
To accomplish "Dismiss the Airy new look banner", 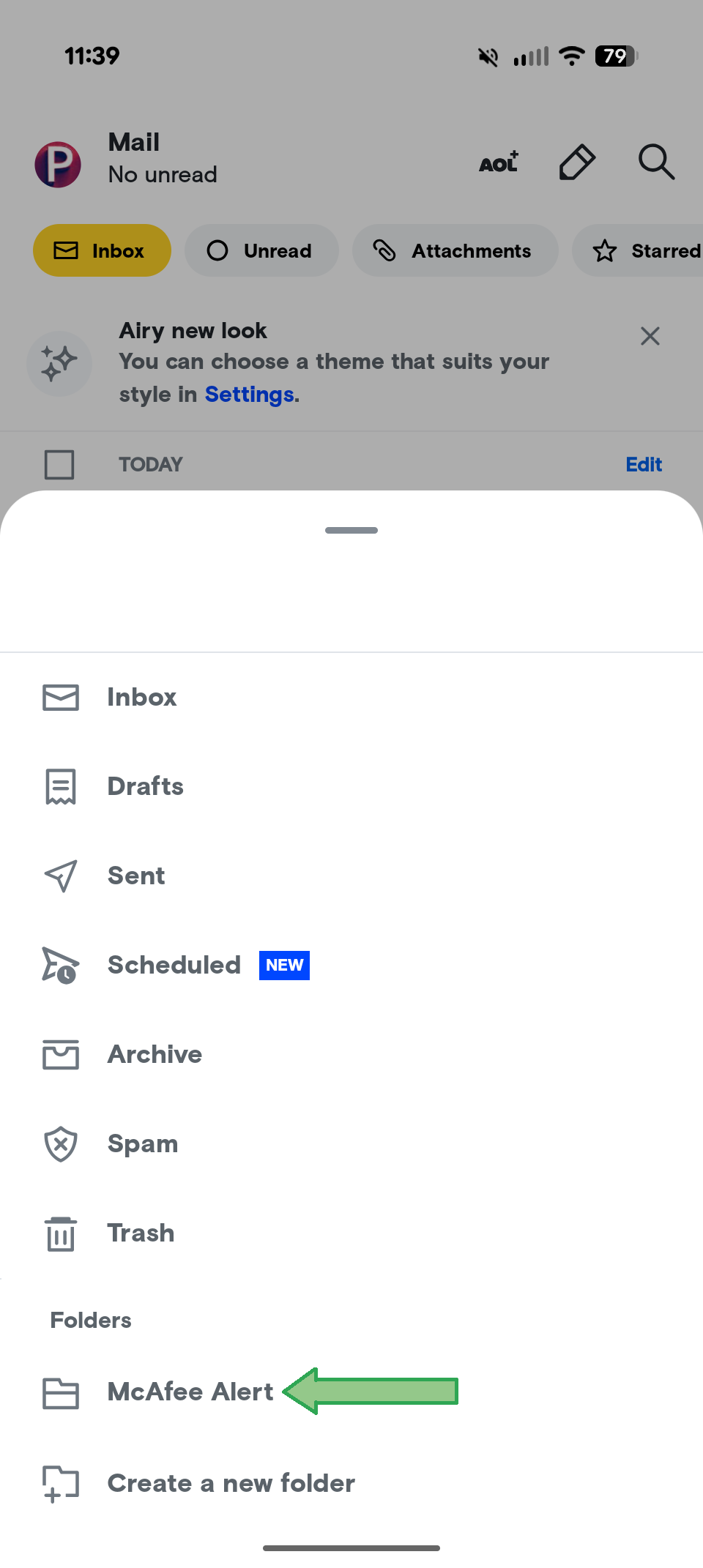I will coord(650,336).
